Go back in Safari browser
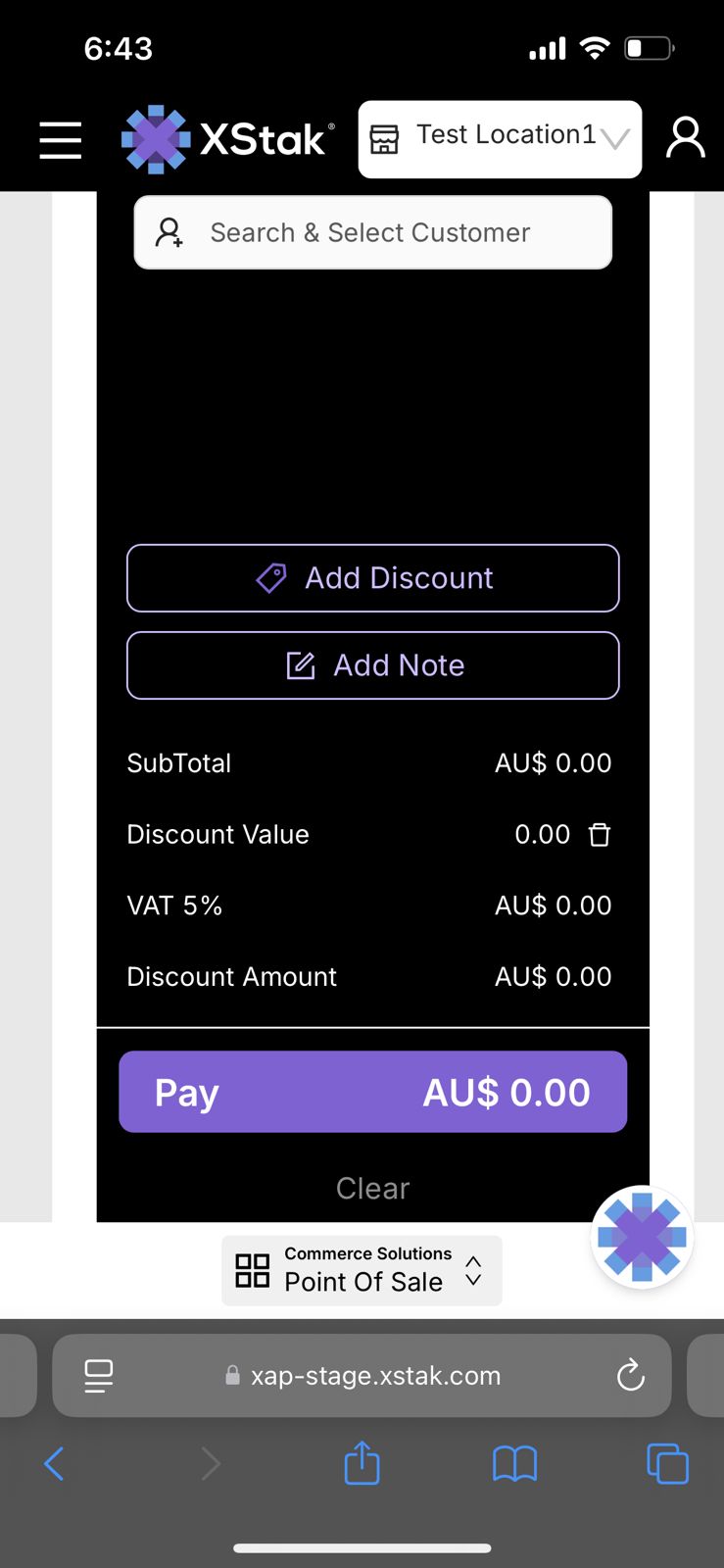Image resolution: width=724 pixels, height=1568 pixels. click(x=54, y=1464)
